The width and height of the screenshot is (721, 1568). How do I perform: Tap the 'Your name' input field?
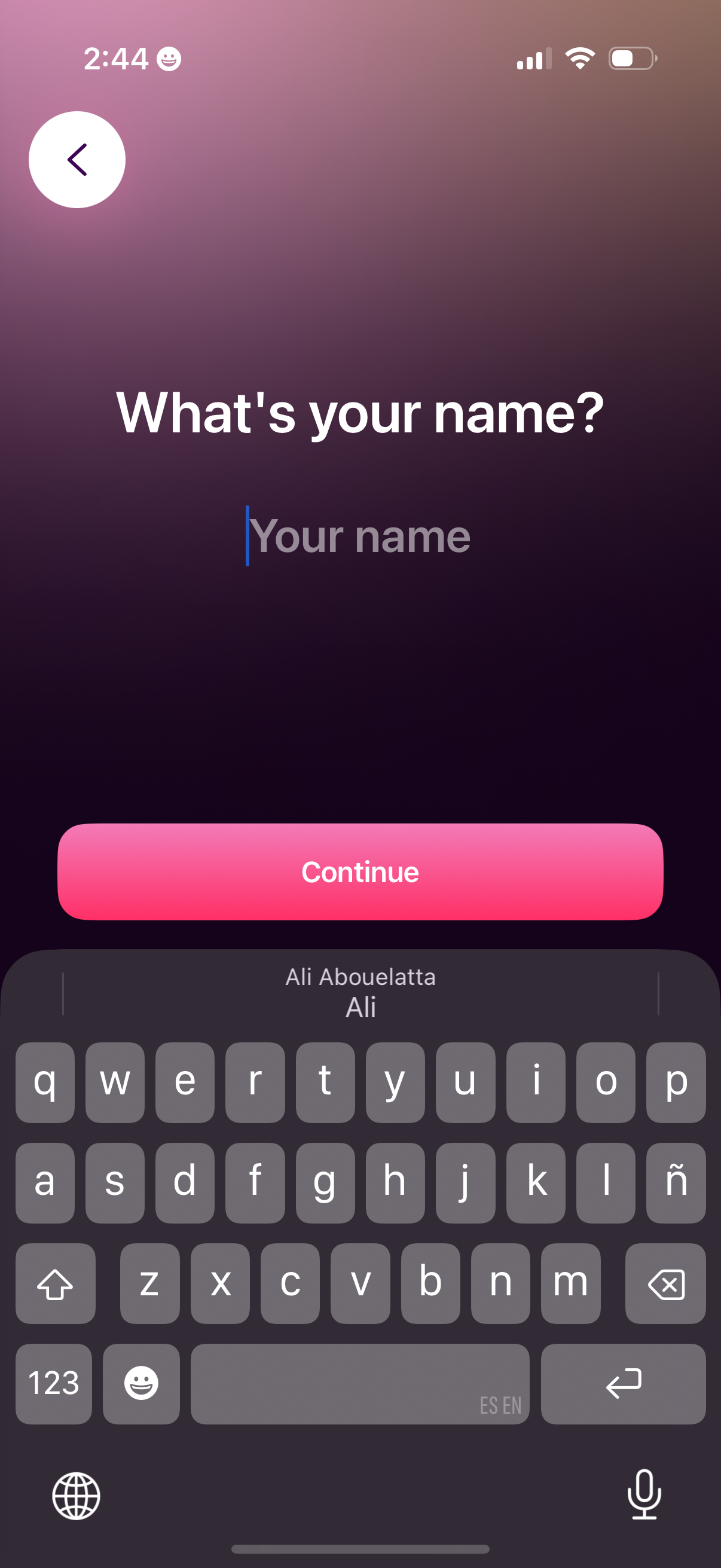click(360, 535)
